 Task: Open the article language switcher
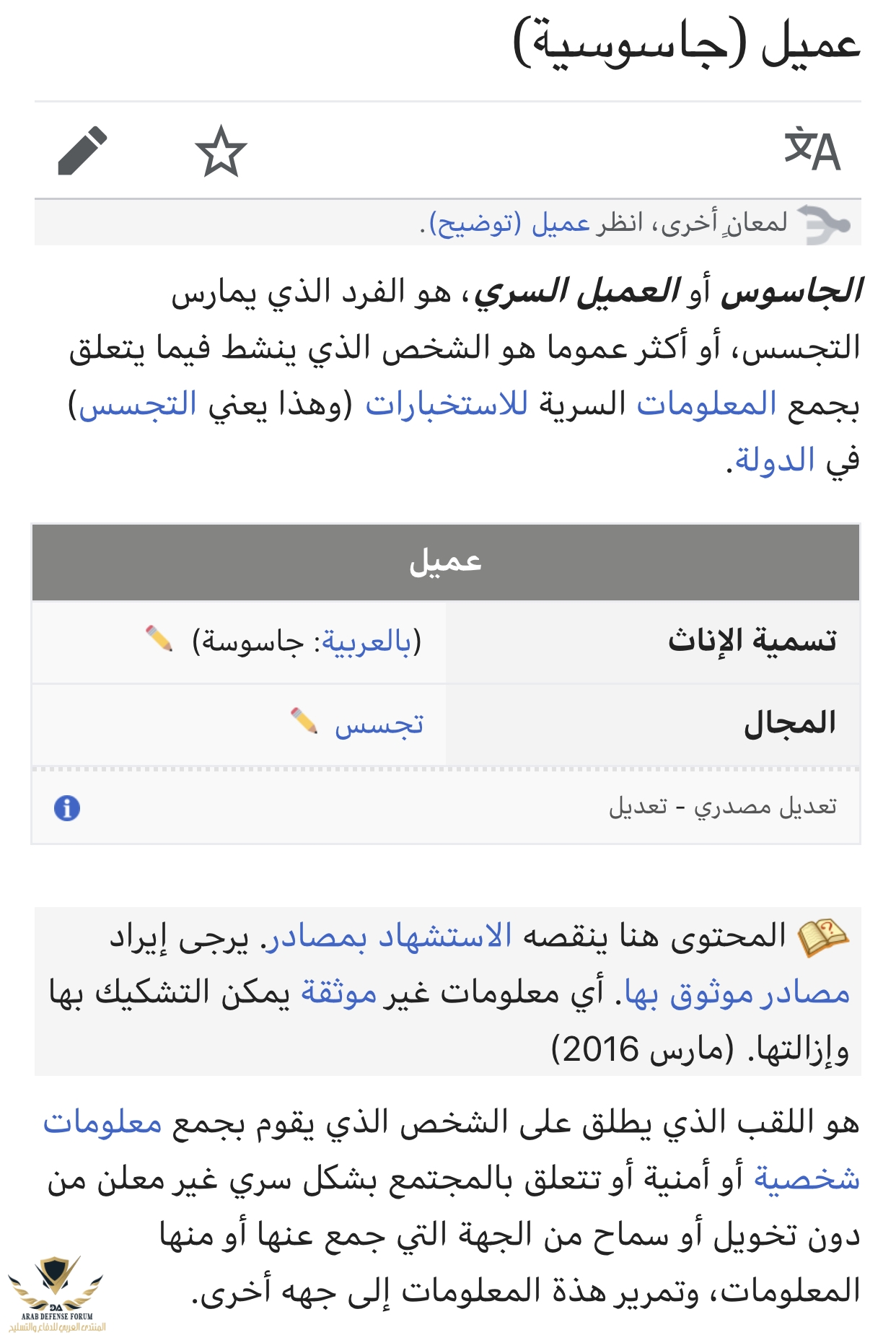[x=812, y=150]
